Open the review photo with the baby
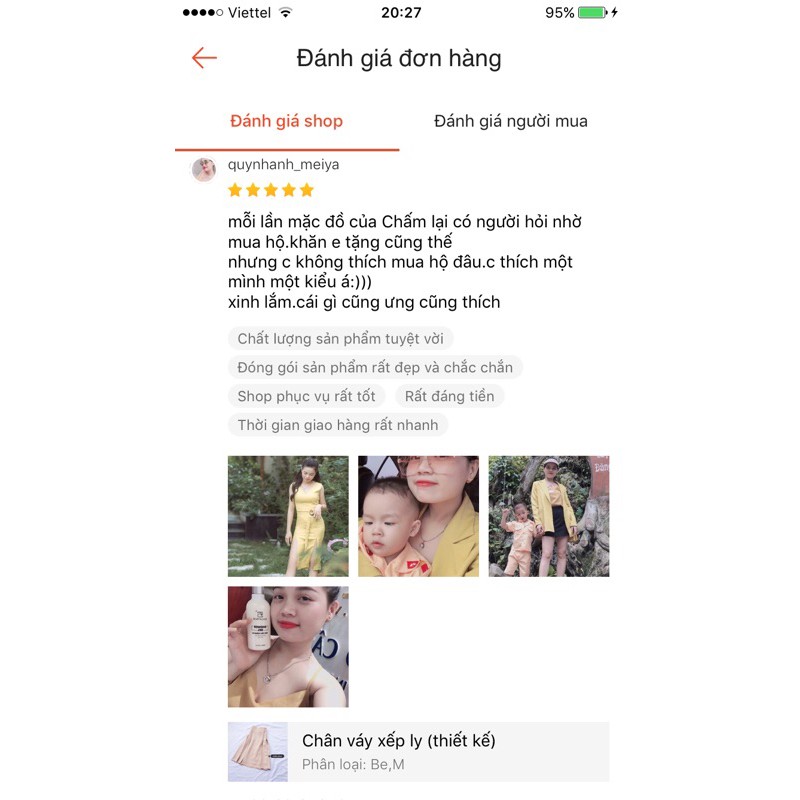Screen dimensions: 800x800 tap(418, 516)
